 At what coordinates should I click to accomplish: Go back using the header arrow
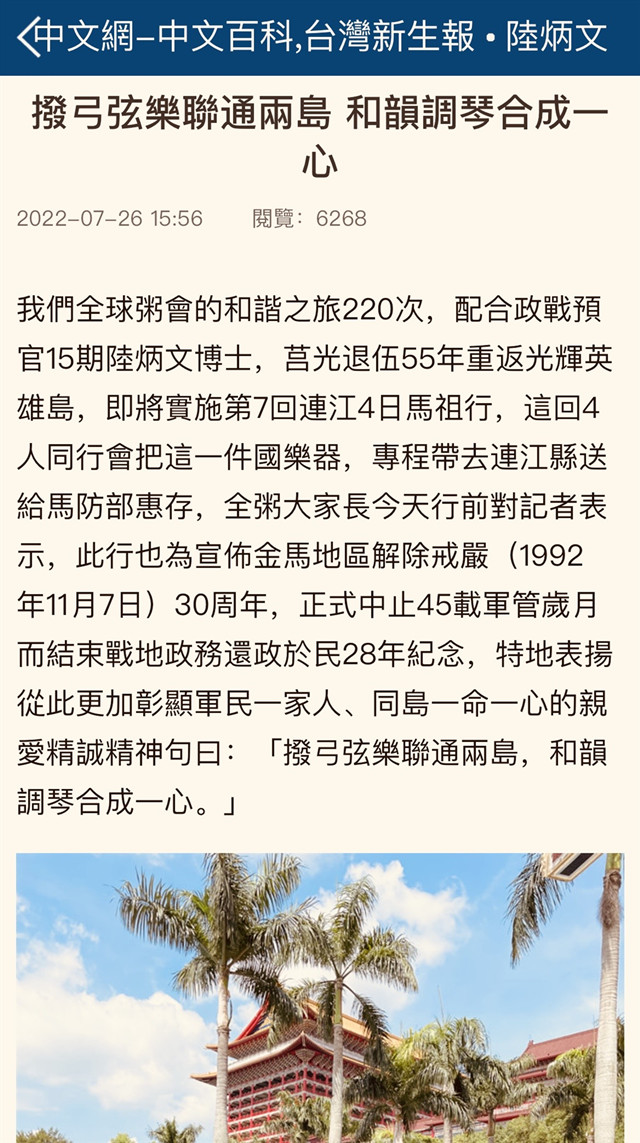(x=27, y=37)
